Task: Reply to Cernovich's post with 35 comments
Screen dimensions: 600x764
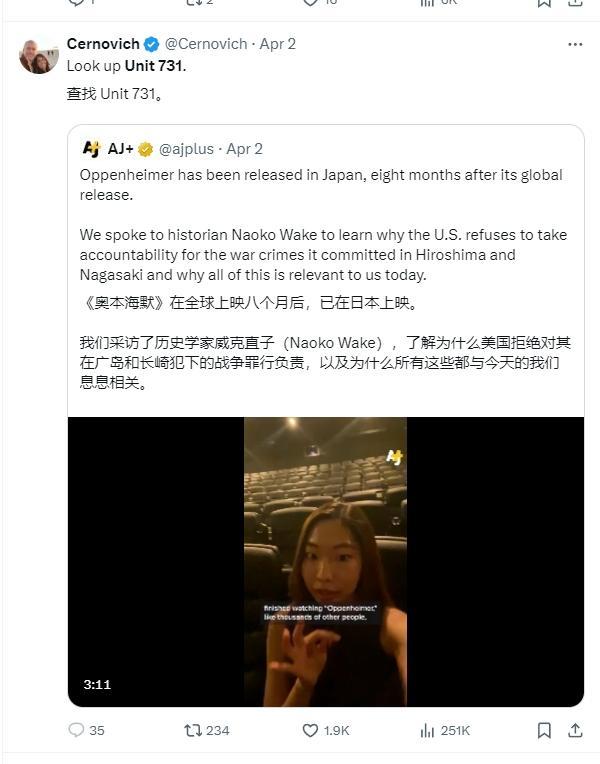Action: coord(86,730)
